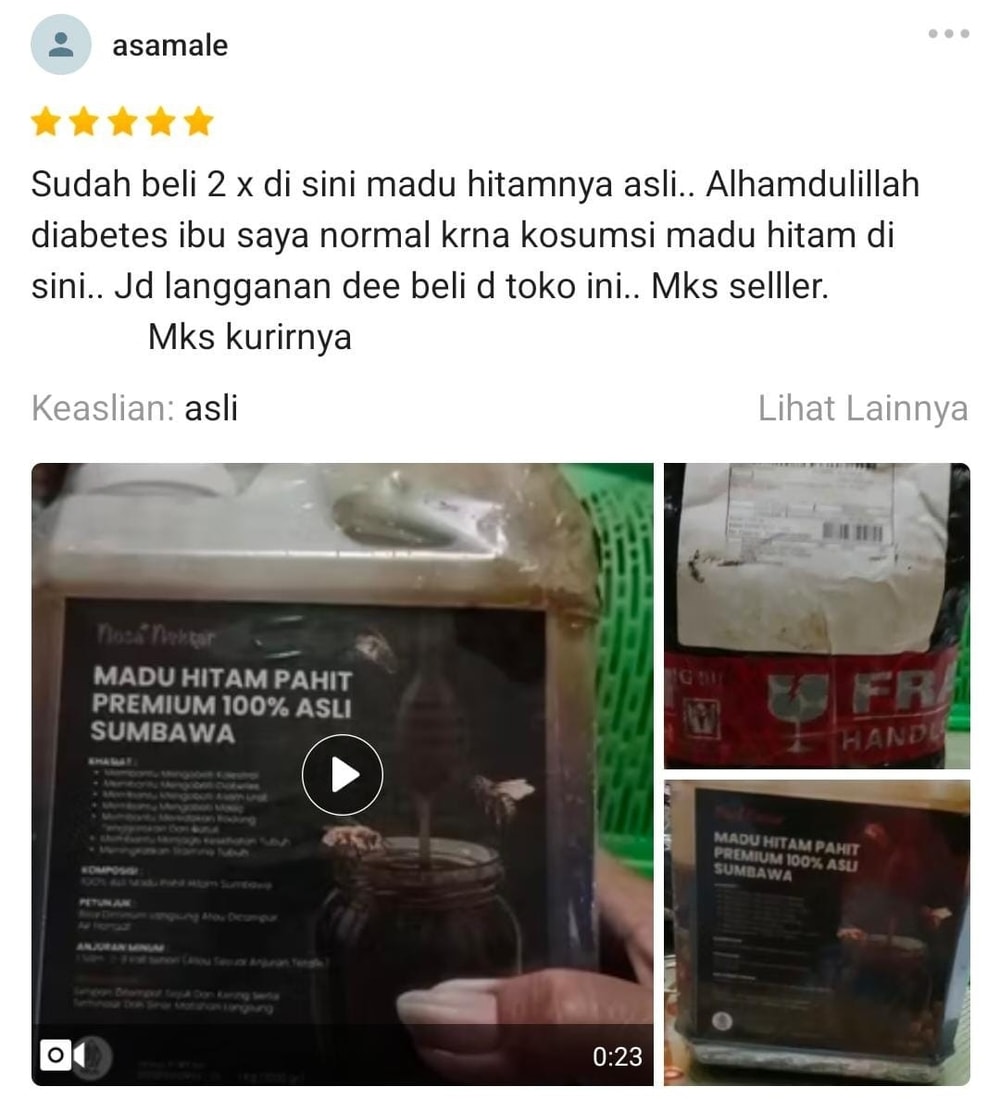Viewport: 1000px width, 1099px height.
Task: Open the package label photo
Action: [x=816, y=615]
